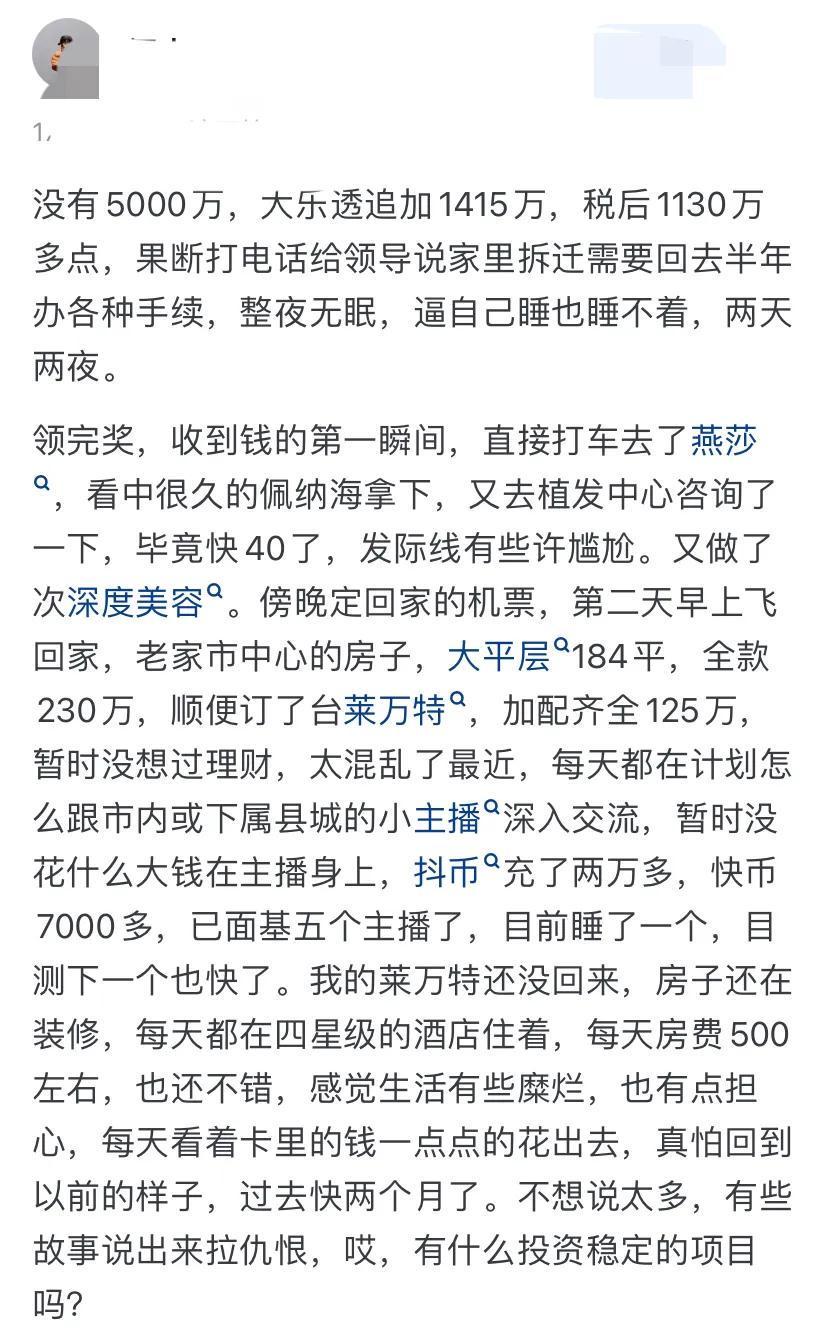Open the 燕莎 search link
The image size is (828, 1336).
(x=723, y=439)
